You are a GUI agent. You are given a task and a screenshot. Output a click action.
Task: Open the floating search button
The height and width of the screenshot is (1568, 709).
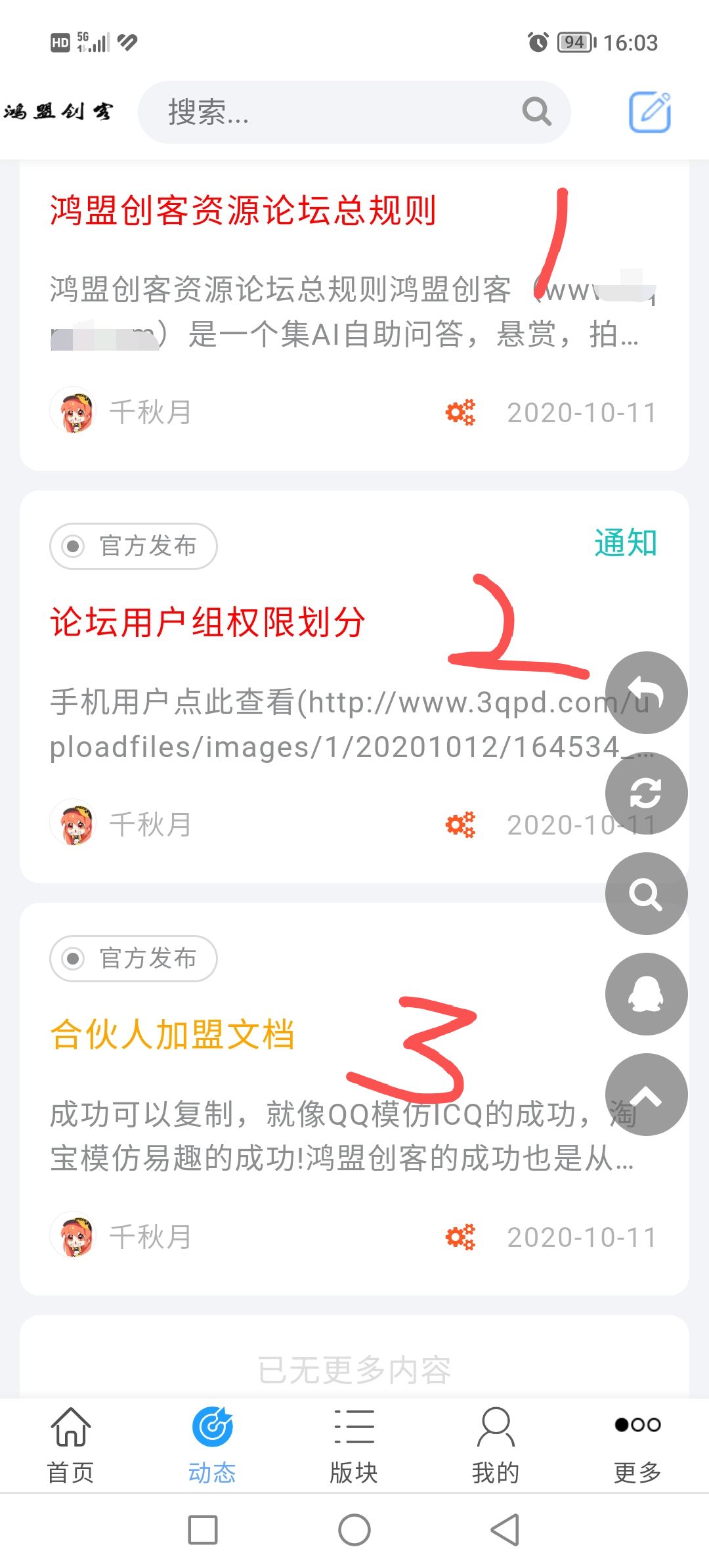coord(646,893)
